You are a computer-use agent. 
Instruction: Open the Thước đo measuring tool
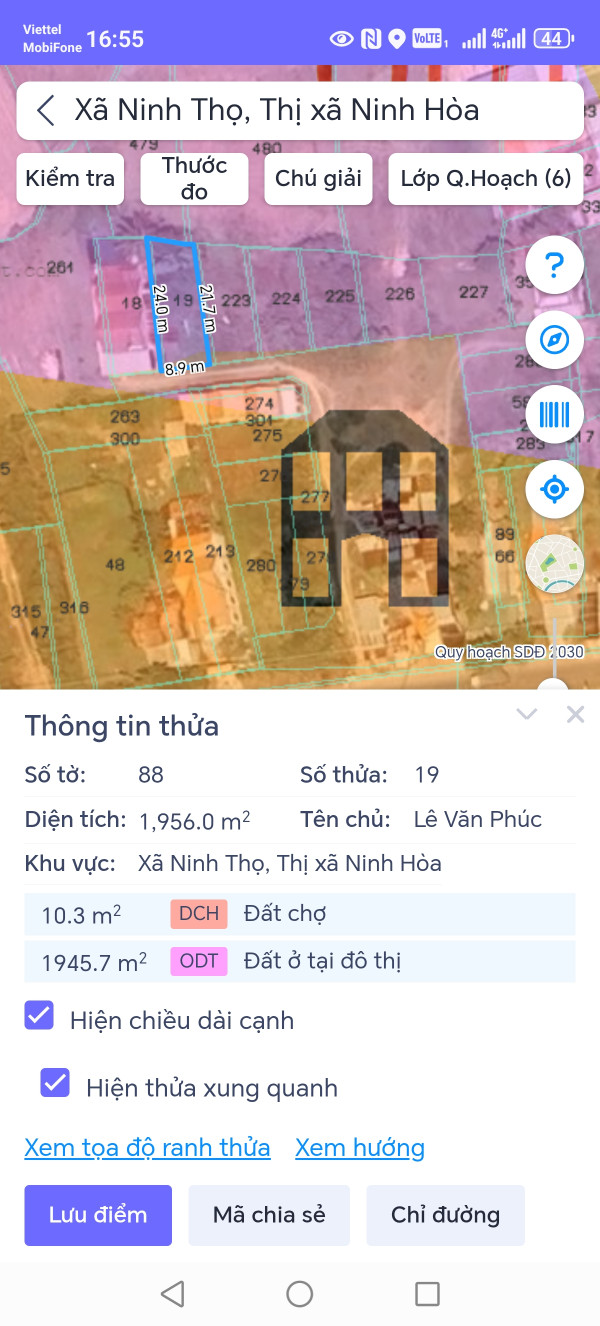pos(194,179)
